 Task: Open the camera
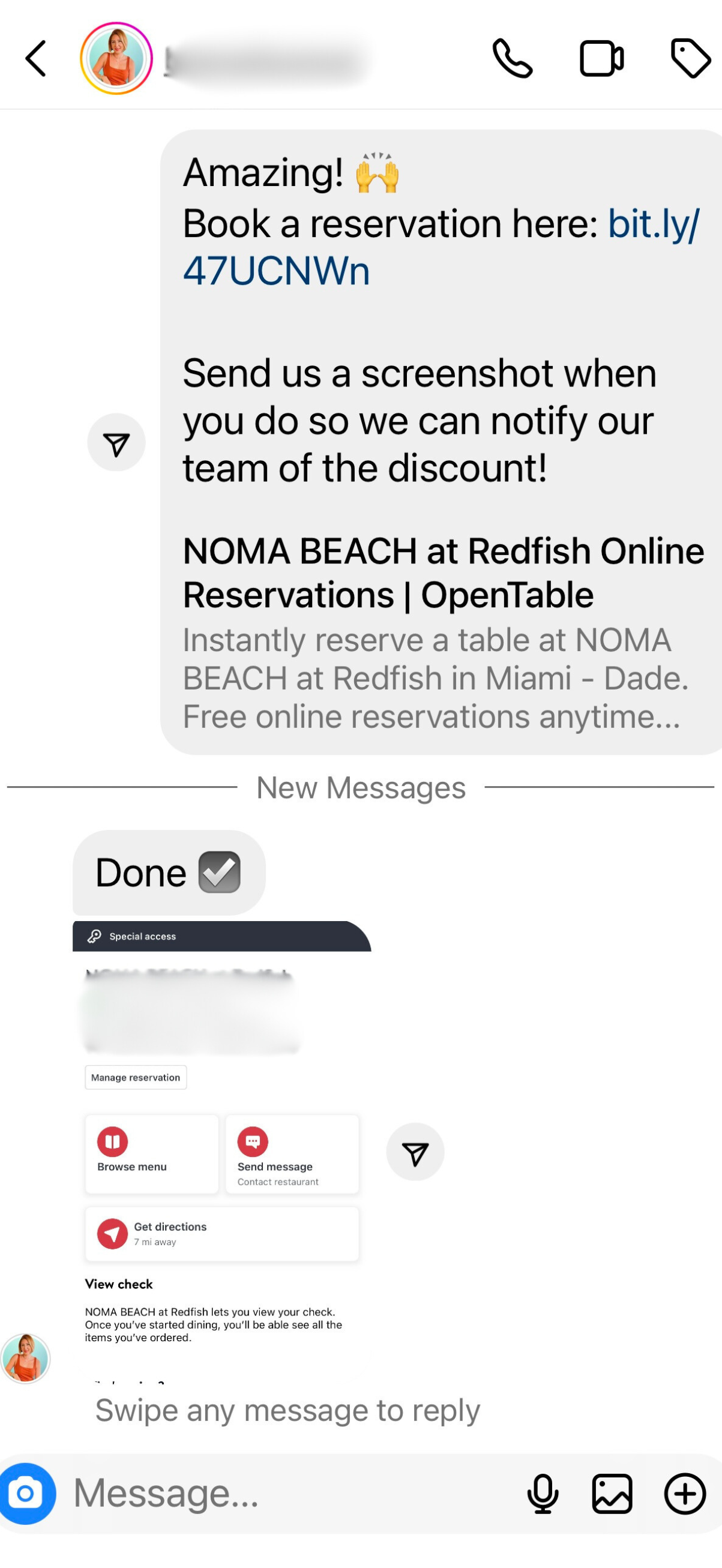(26, 1494)
